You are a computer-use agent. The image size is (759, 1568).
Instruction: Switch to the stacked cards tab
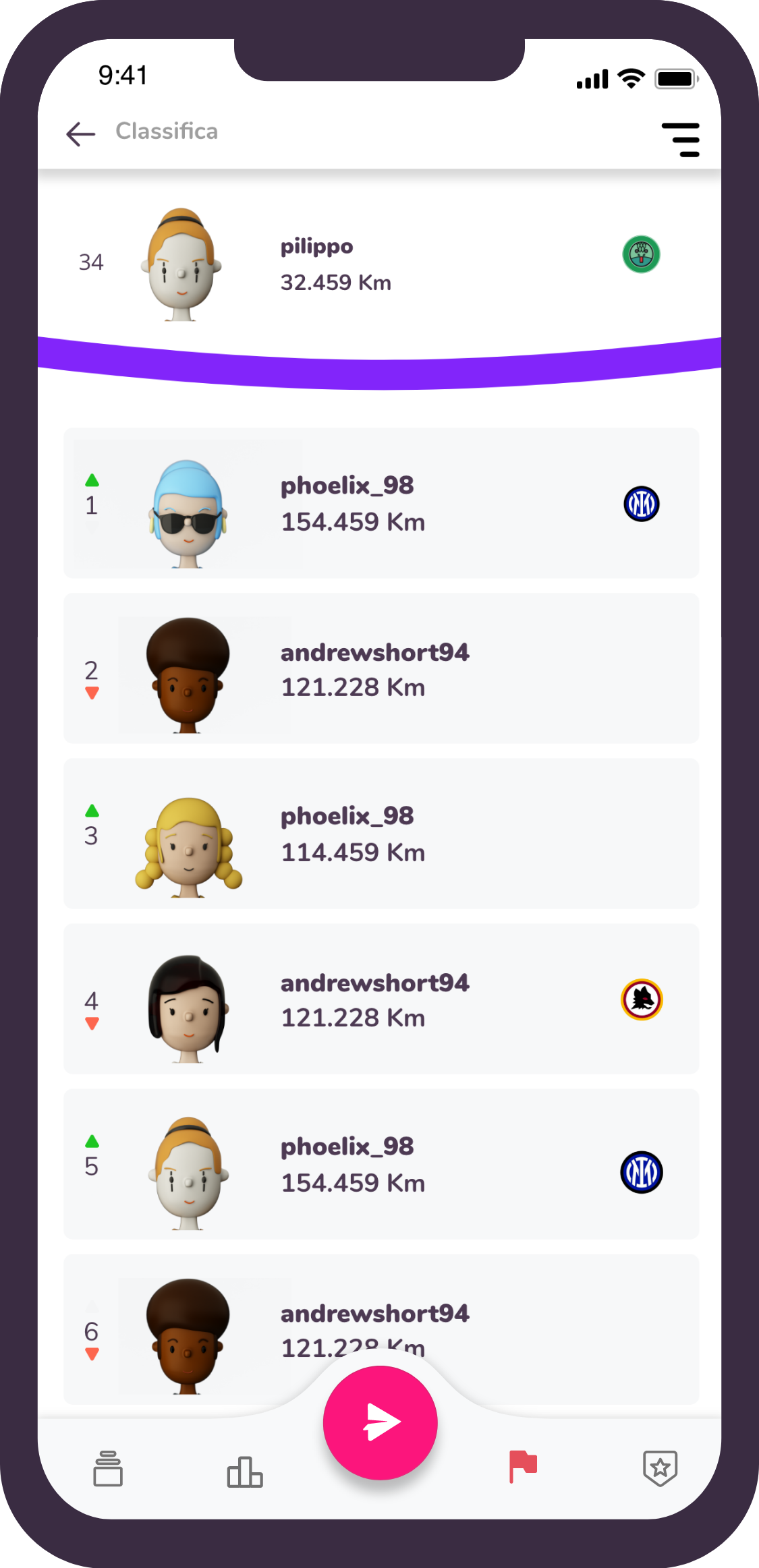point(108,1468)
